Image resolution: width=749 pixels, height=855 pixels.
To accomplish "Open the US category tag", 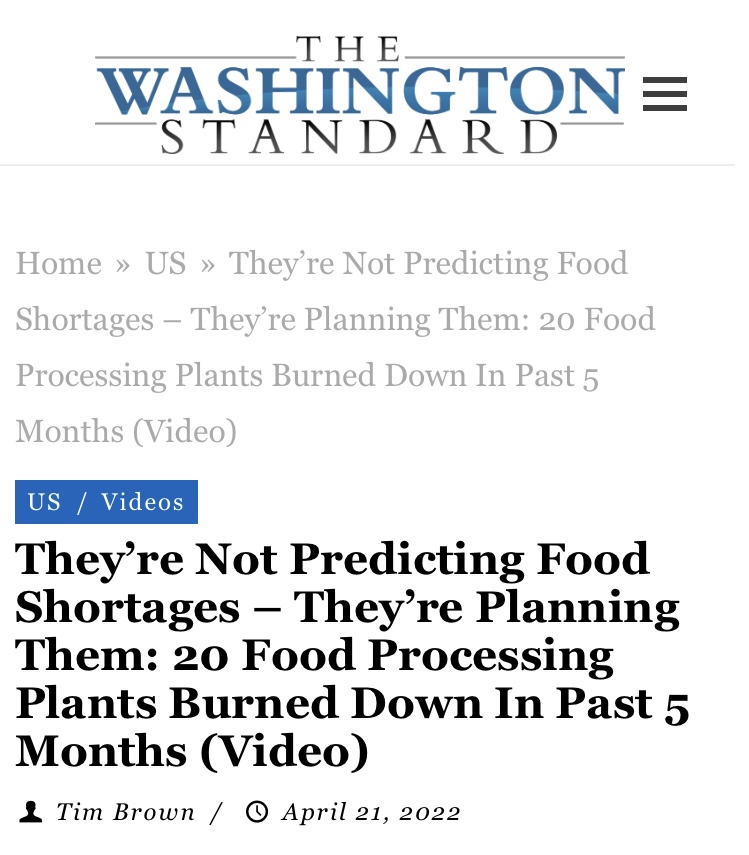I will coord(44,502).
